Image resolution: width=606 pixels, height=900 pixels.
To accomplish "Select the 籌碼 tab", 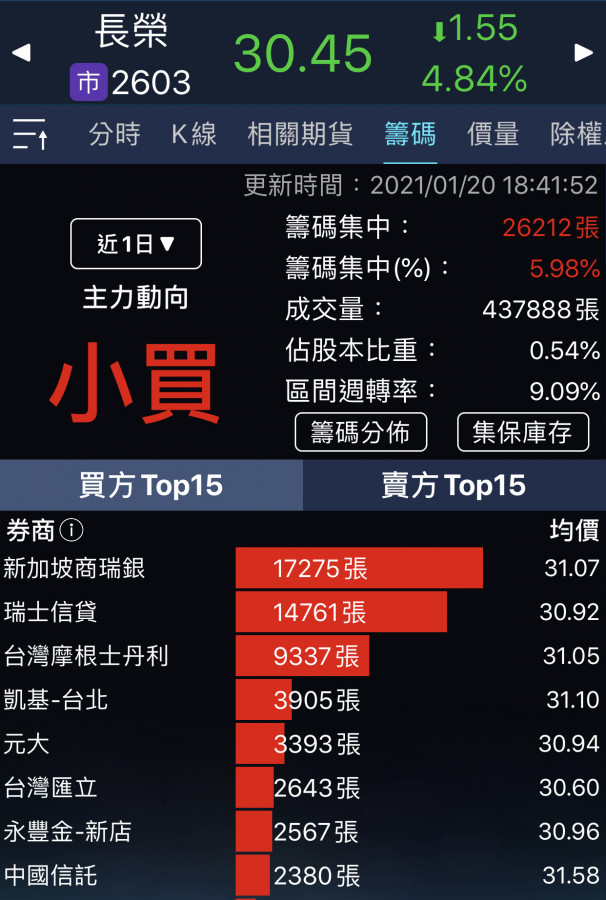I will 410,134.
